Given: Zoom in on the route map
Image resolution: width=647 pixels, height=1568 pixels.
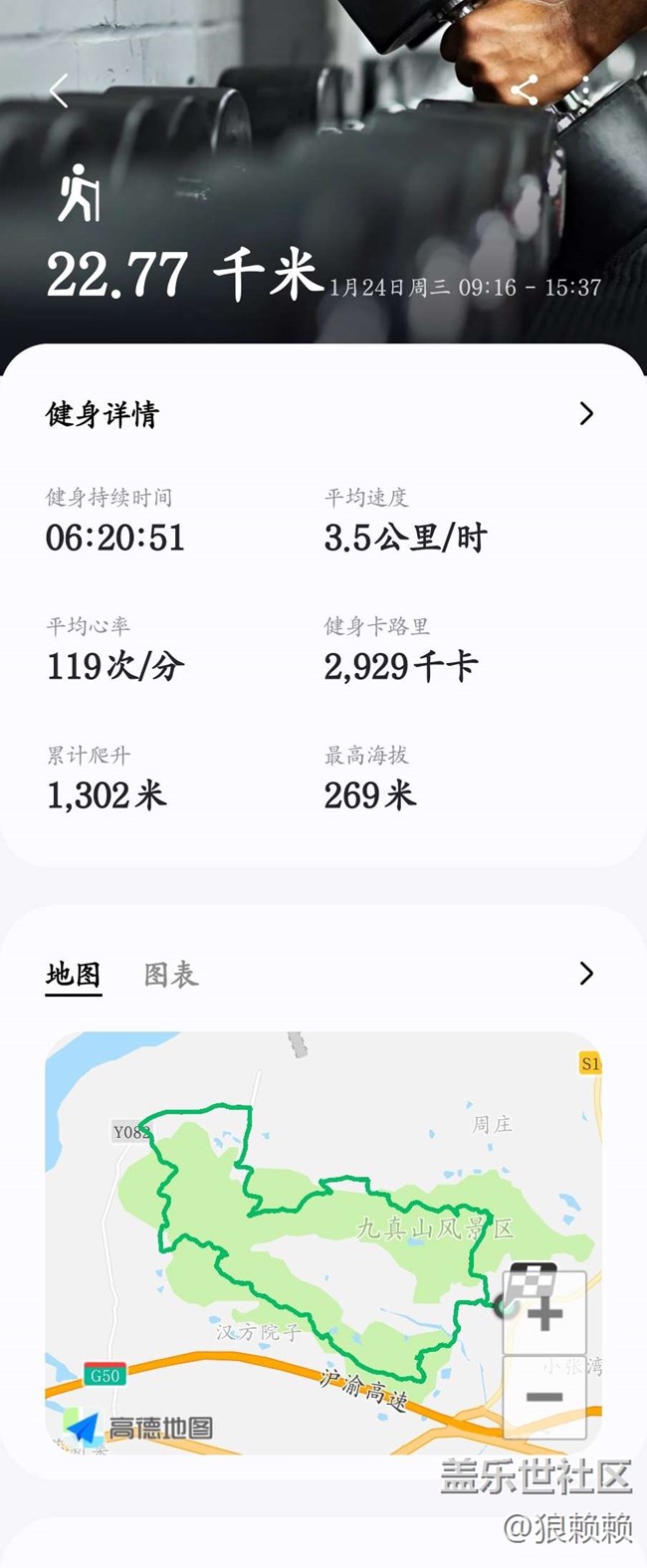Looking at the screenshot, I should pyautogui.click(x=544, y=1315).
